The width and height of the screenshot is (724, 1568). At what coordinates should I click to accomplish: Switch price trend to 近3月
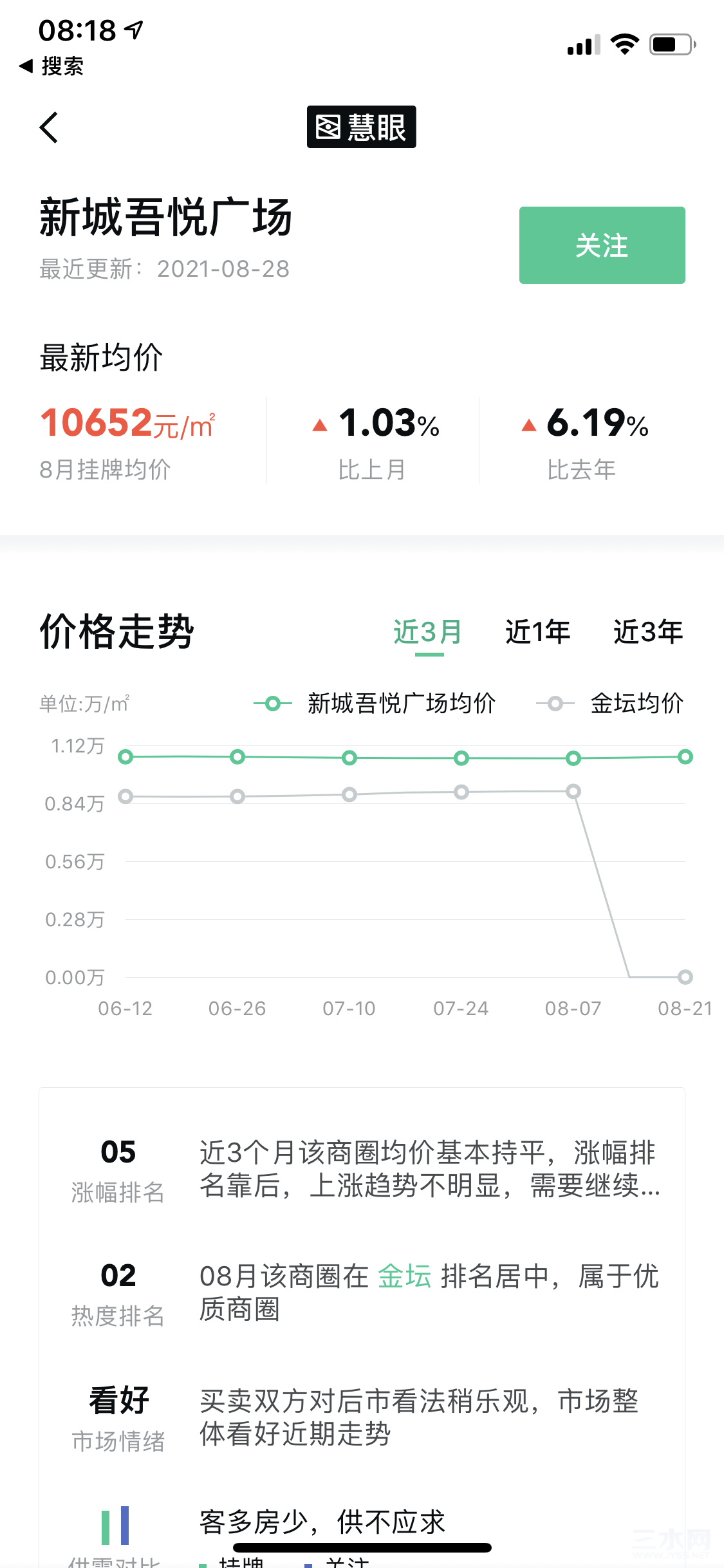(428, 632)
